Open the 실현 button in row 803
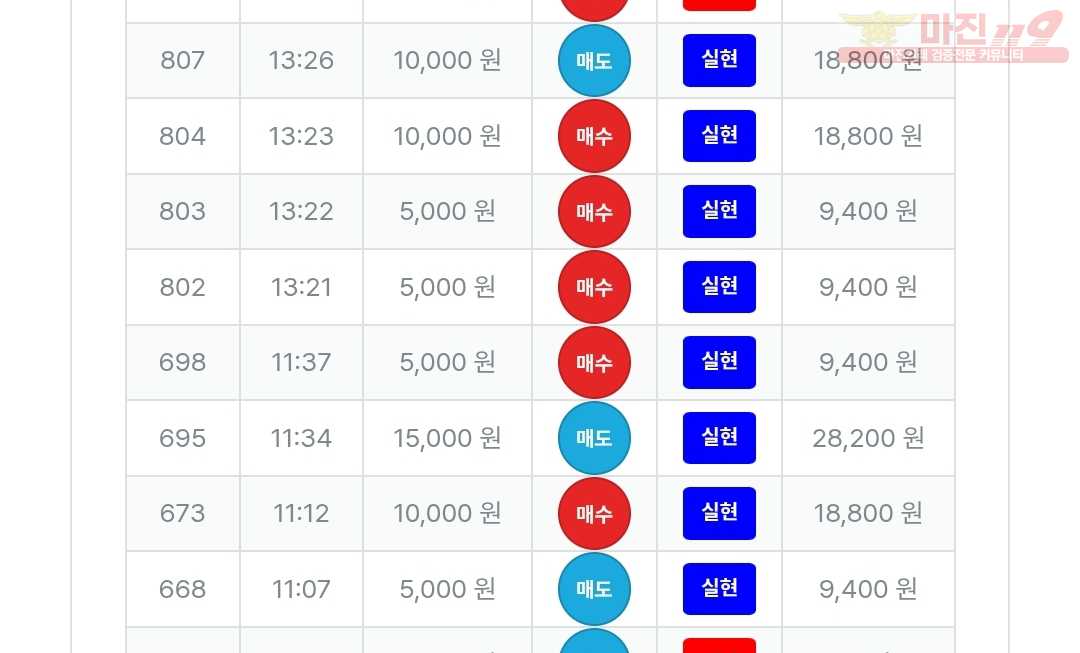Viewport: 1080px width, 653px height. (x=719, y=211)
